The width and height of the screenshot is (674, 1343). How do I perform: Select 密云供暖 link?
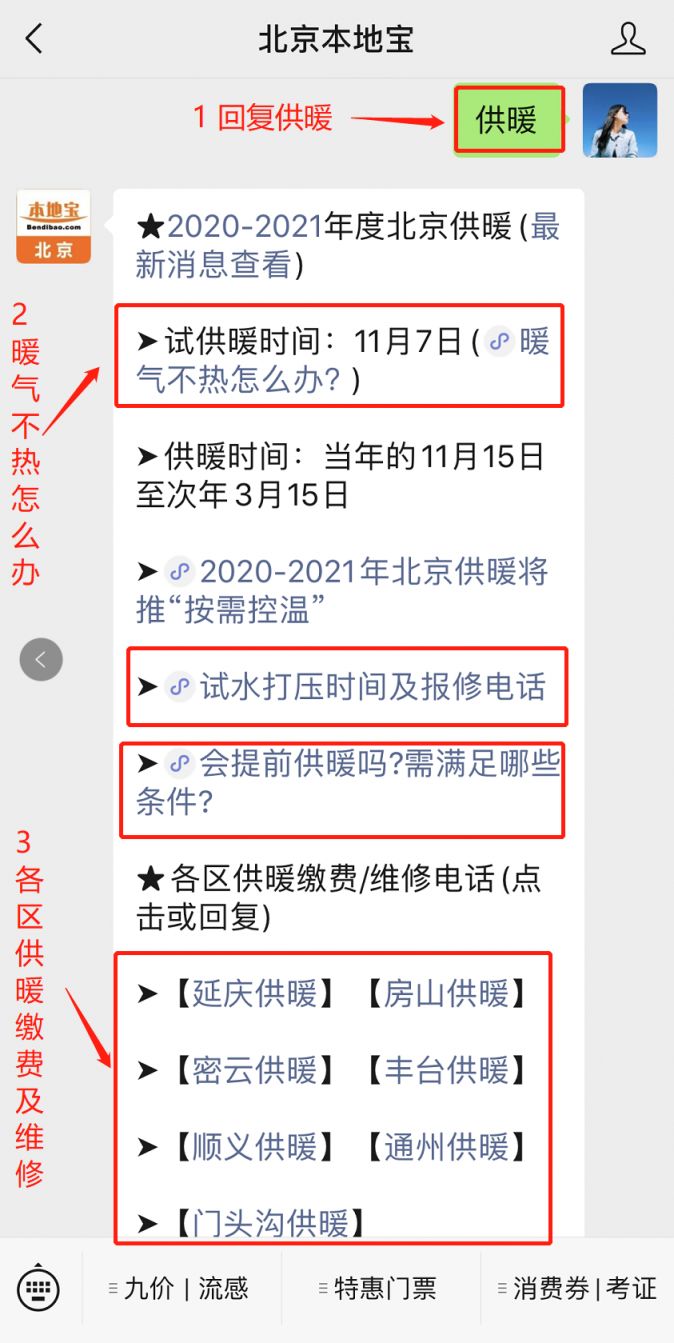tap(255, 1070)
